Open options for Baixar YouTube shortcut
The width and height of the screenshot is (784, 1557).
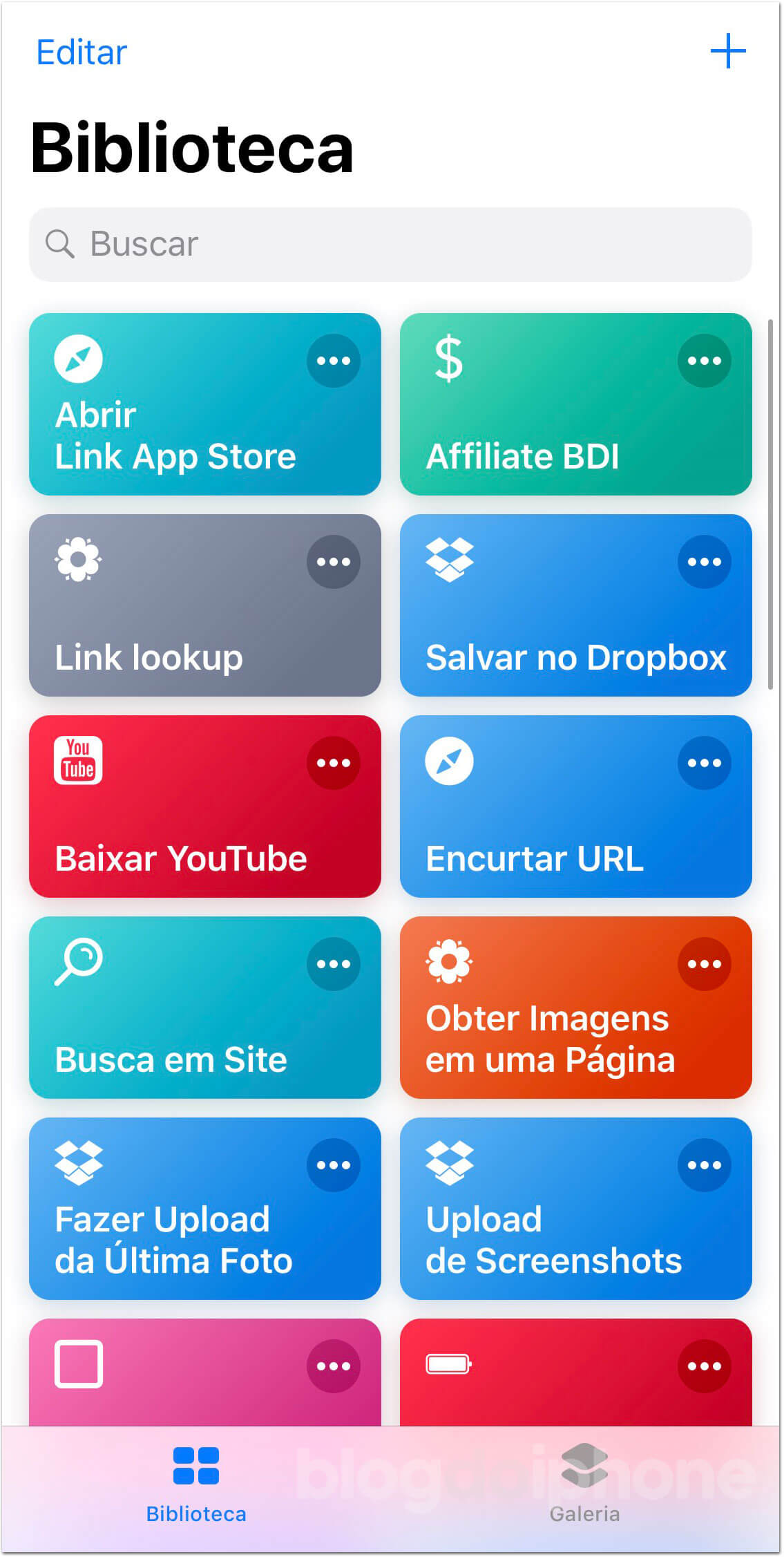[333, 763]
